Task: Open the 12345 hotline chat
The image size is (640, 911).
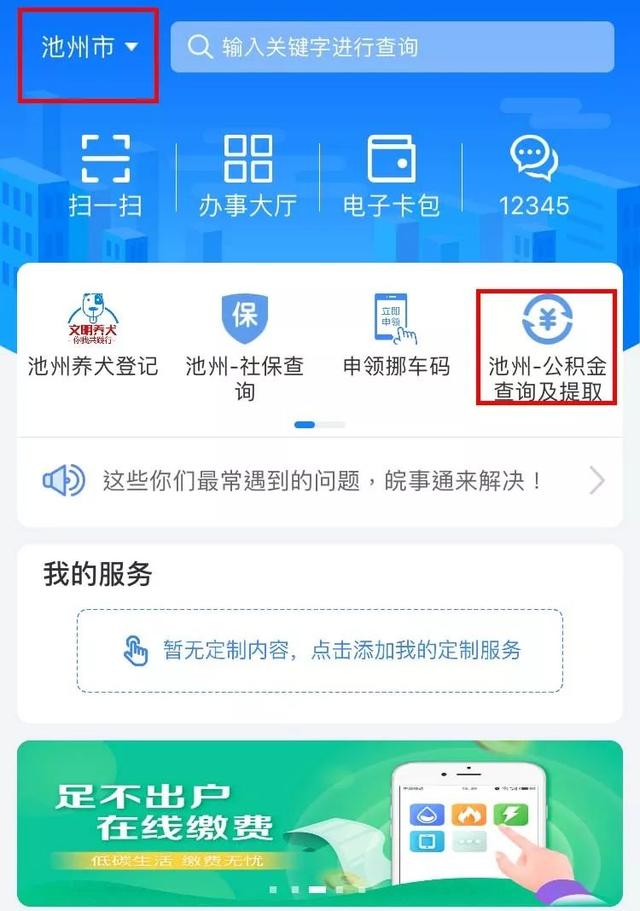Action: [533, 175]
